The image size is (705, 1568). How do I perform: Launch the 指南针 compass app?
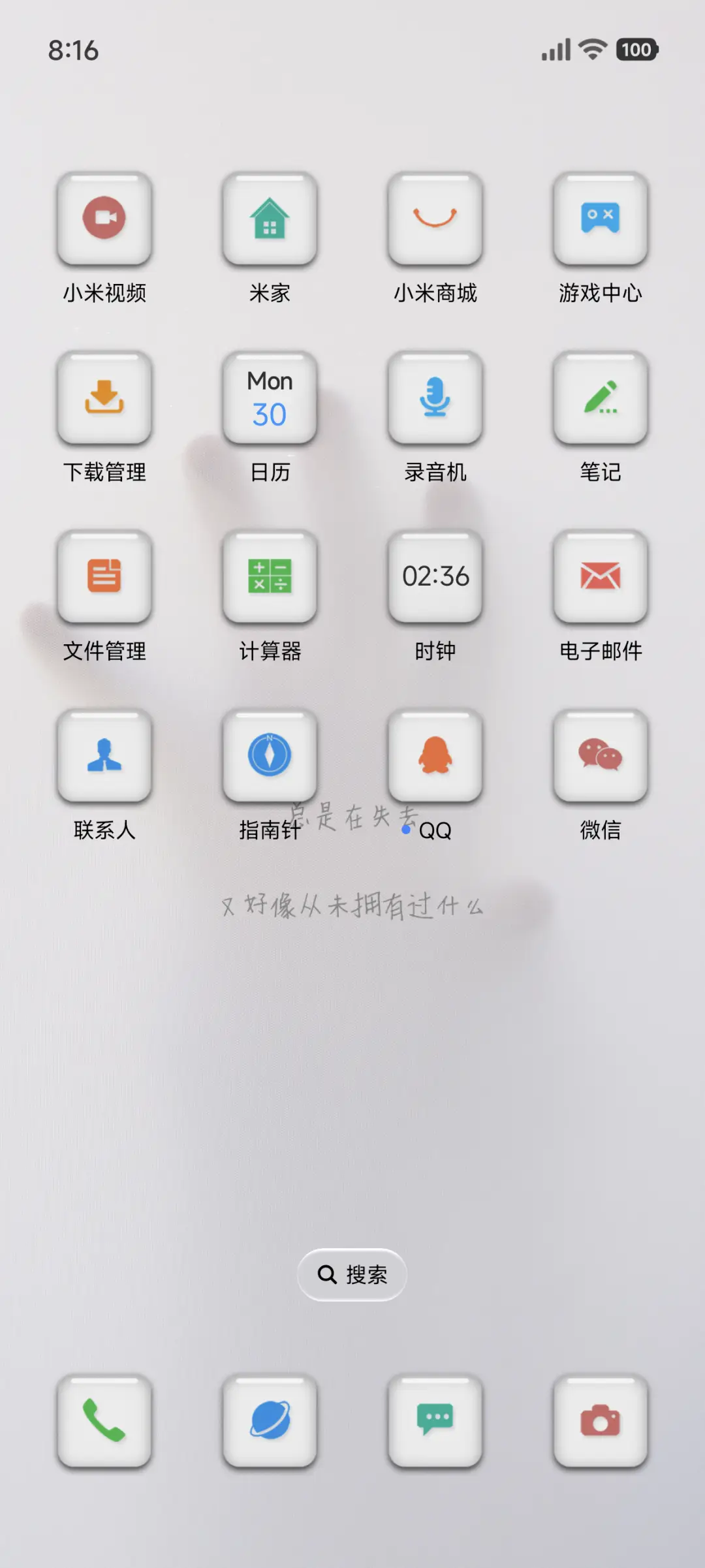pos(270,756)
